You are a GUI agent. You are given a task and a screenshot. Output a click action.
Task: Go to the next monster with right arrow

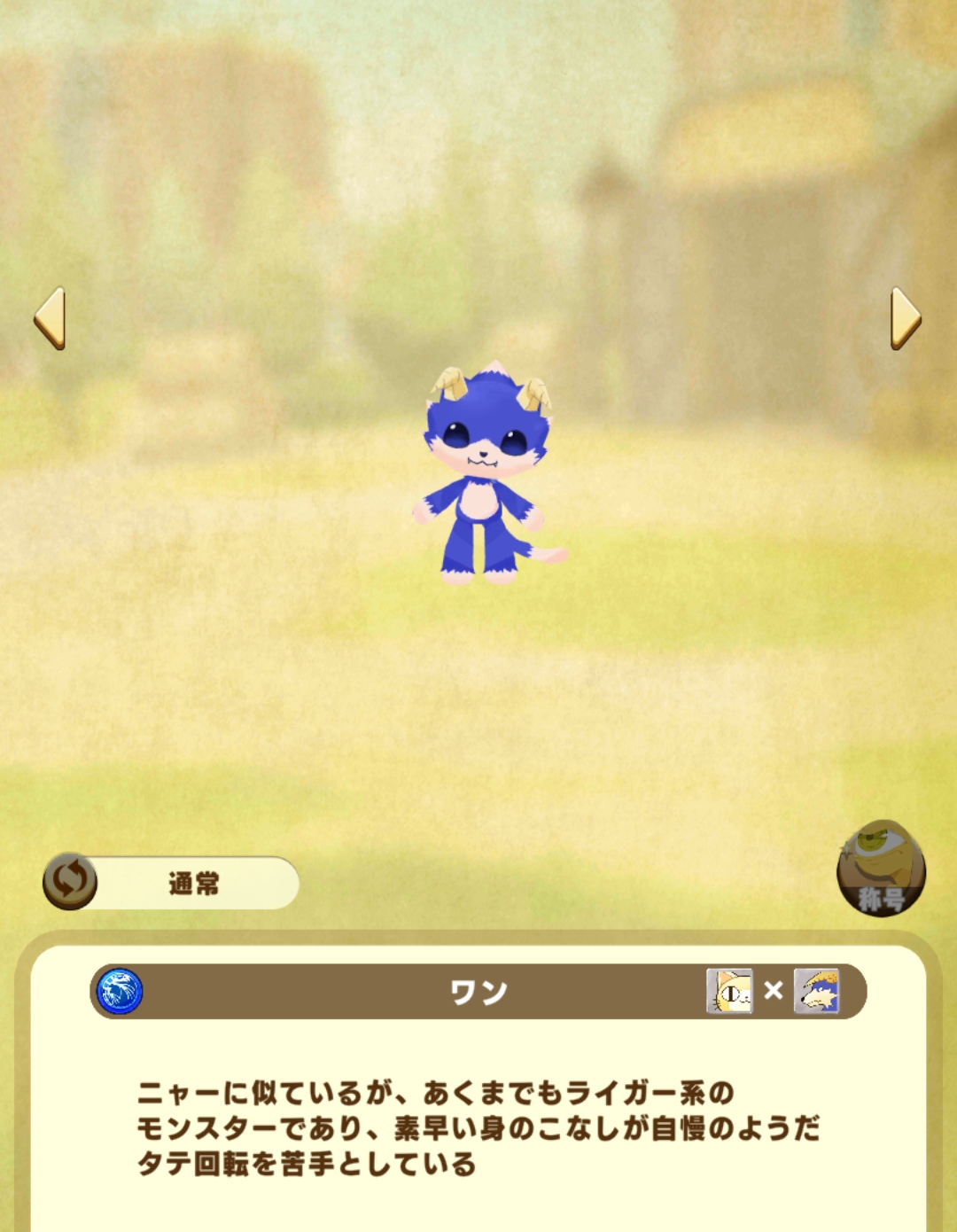click(905, 318)
